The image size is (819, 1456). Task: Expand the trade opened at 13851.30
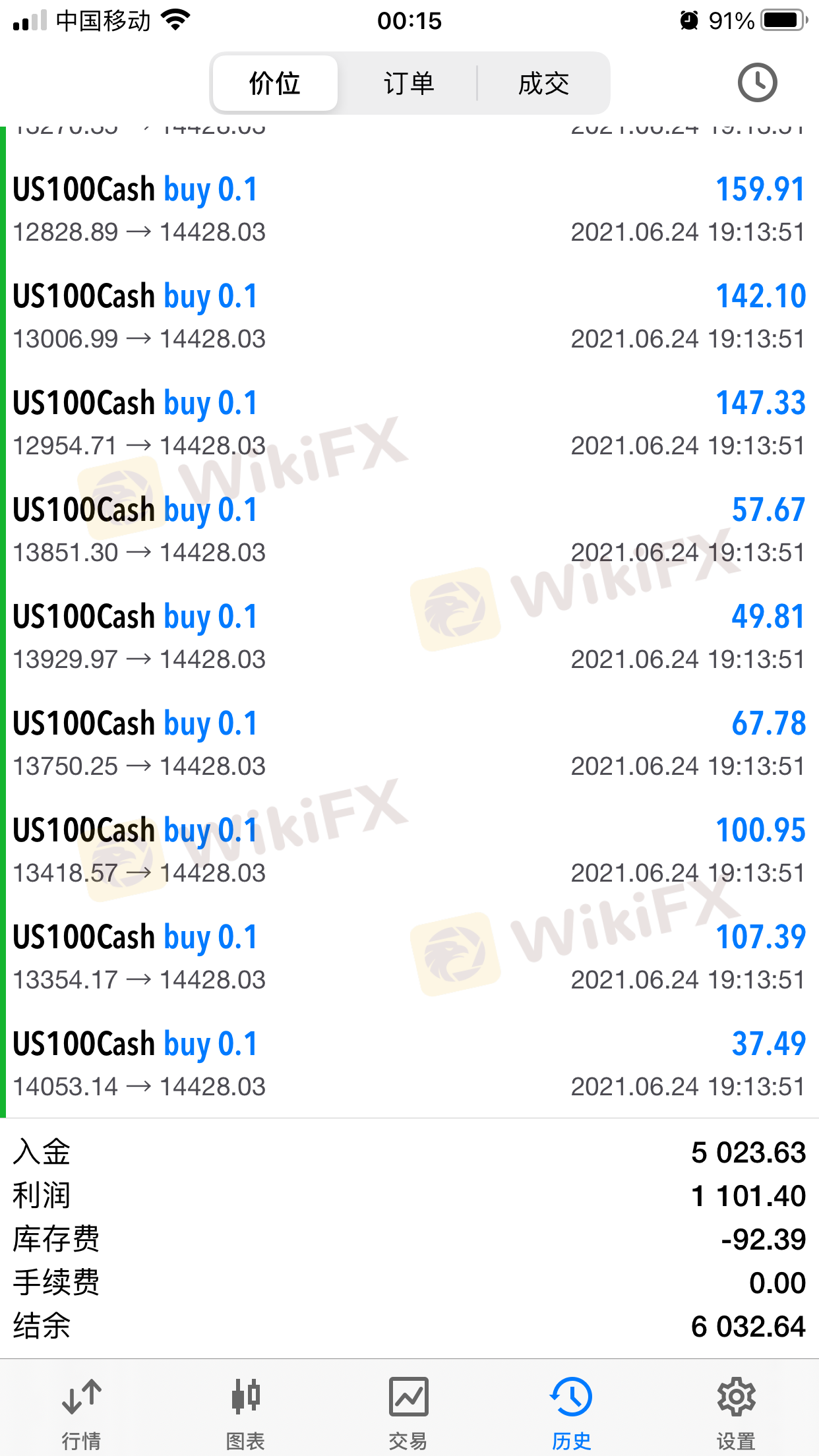coord(409,530)
